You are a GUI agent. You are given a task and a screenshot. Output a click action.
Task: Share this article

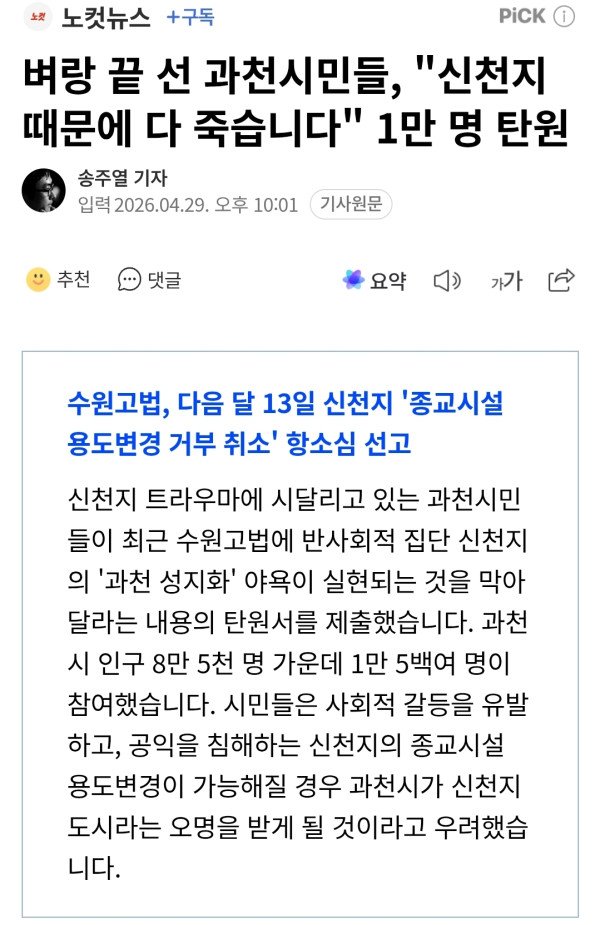(x=562, y=280)
